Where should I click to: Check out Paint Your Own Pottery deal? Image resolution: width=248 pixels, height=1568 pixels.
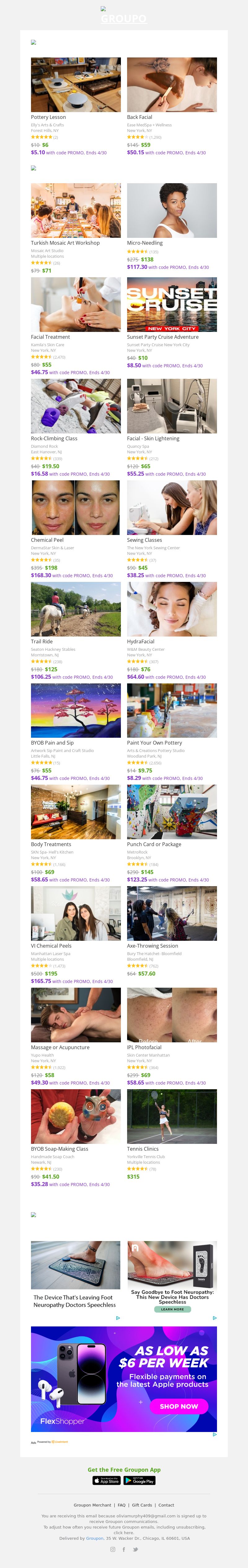(x=171, y=710)
